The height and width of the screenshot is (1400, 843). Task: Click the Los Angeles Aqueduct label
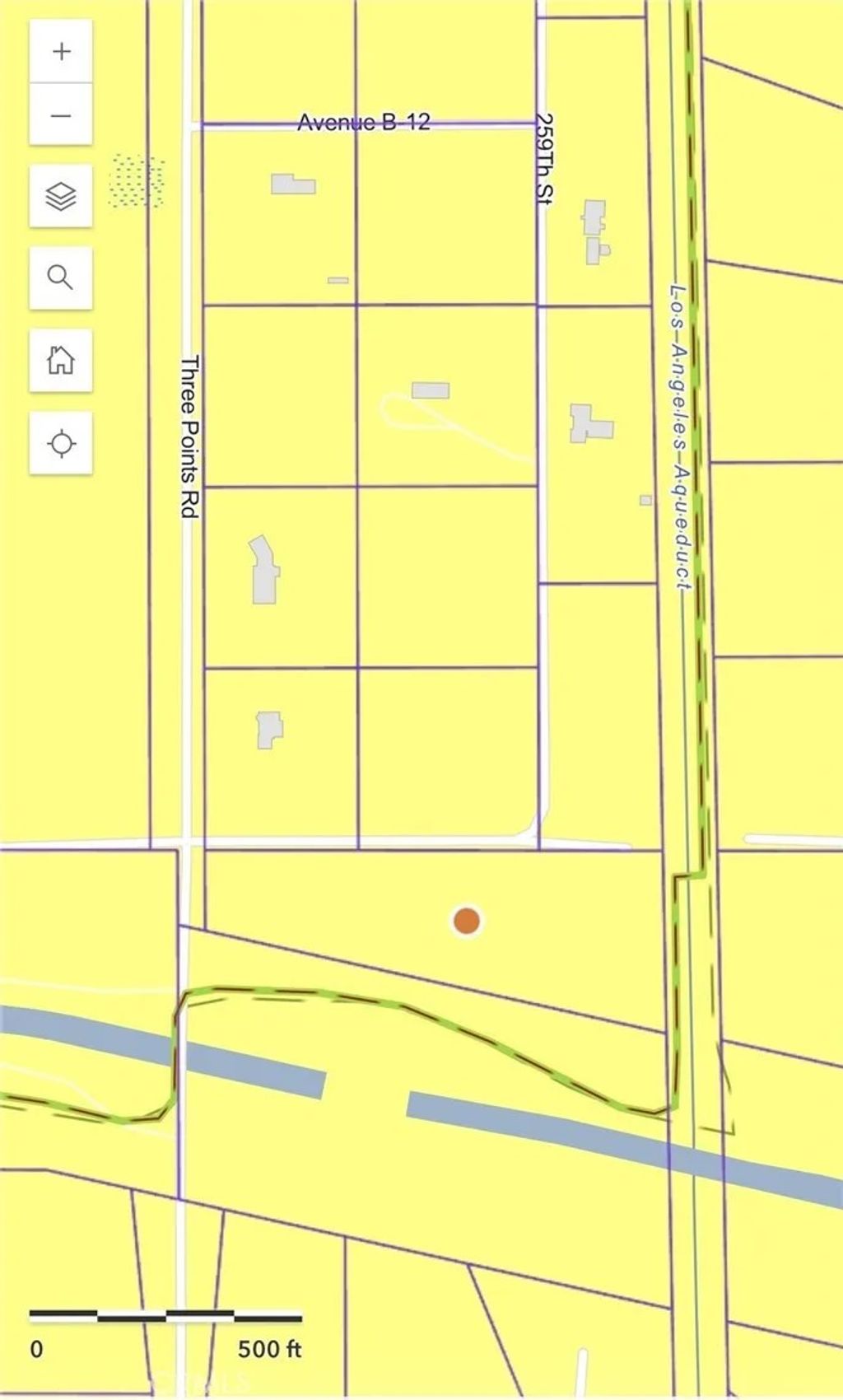pyautogui.click(x=675, y=436)
